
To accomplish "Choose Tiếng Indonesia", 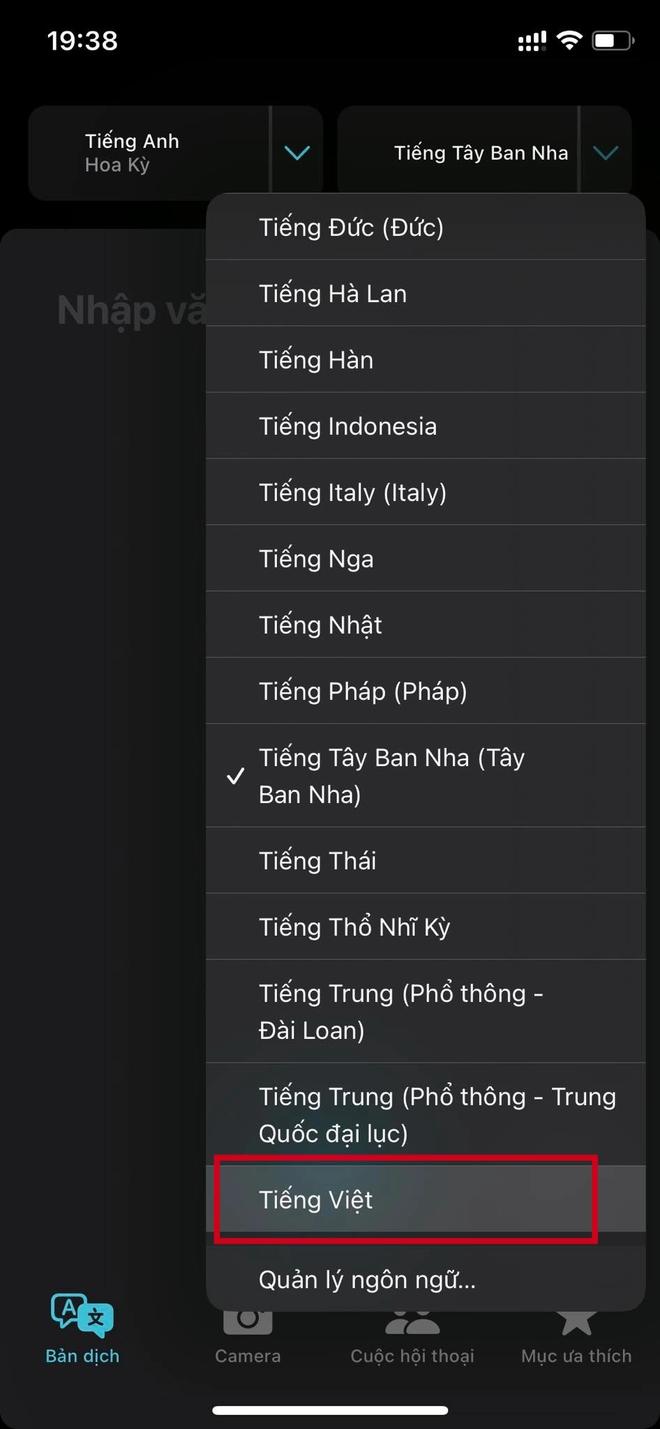I will point(425,426).
